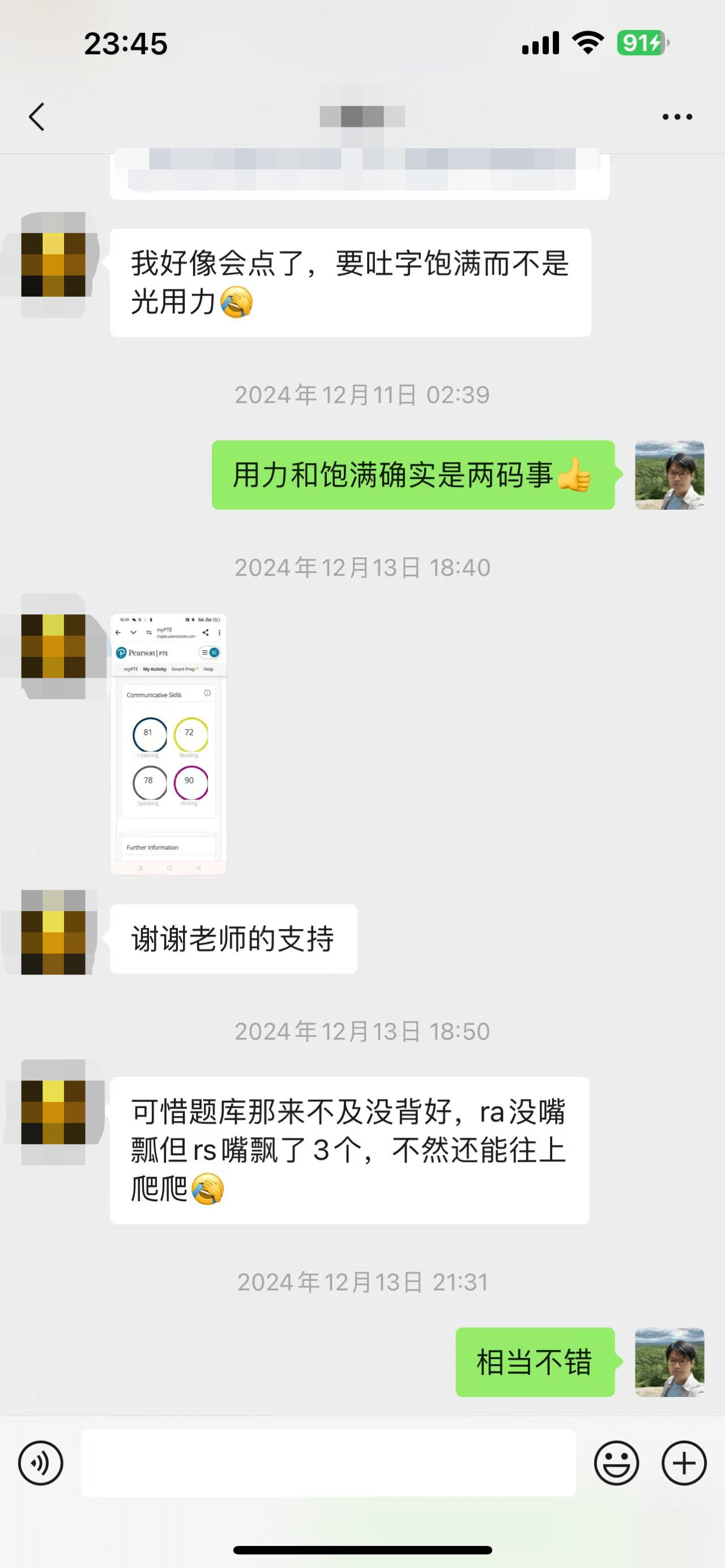
Task: Open the plus attachments menu
Action: point(684,1463)
